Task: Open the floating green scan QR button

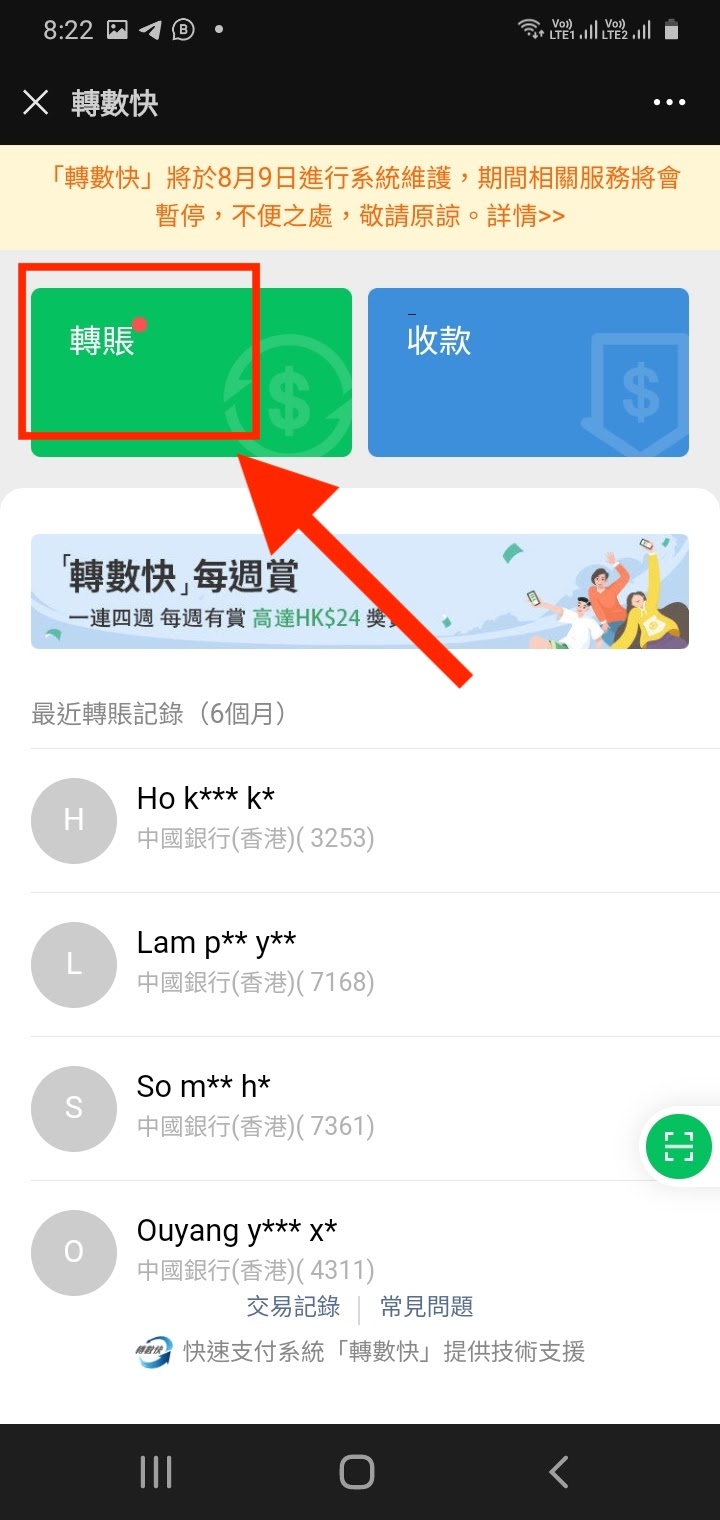Action: (679, 1146)
